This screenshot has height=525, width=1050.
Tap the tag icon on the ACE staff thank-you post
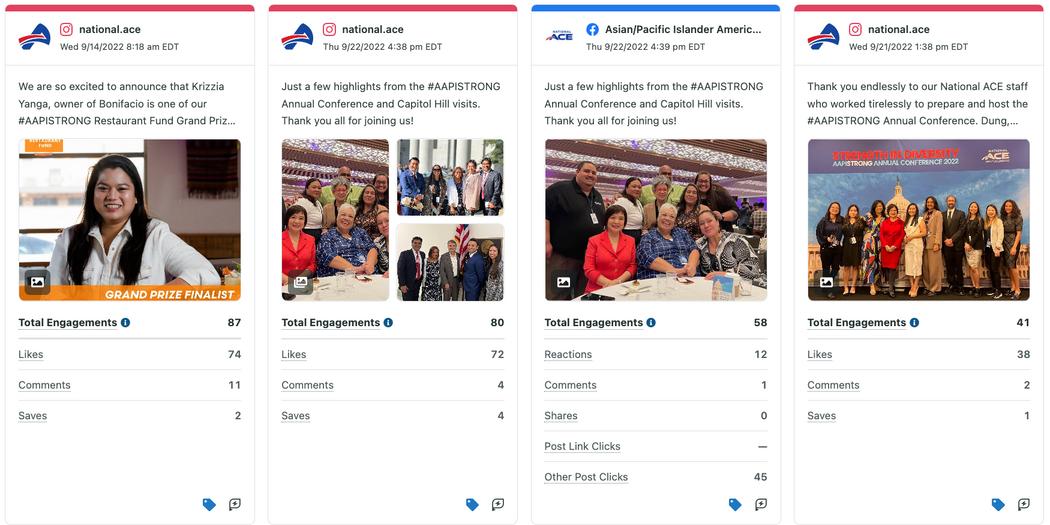pyautogui.click(x=998, y=504)
